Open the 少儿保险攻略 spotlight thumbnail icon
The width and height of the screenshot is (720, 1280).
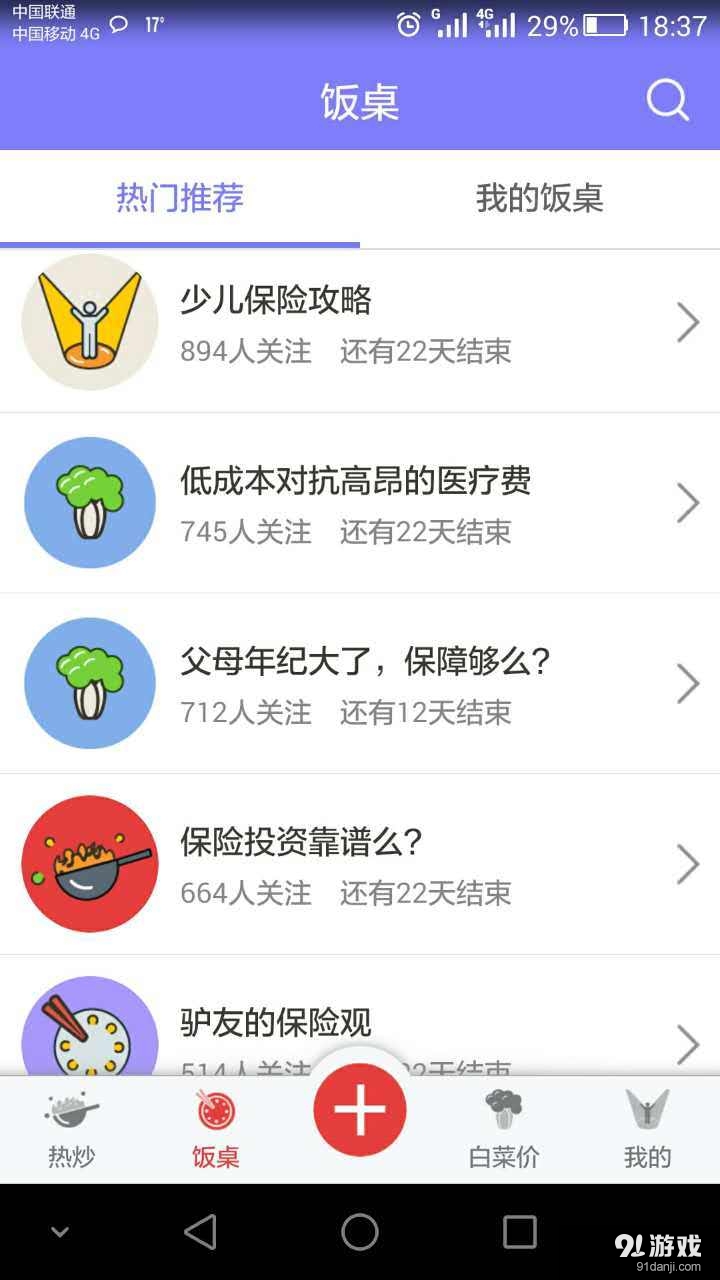(x=90, y=322)
